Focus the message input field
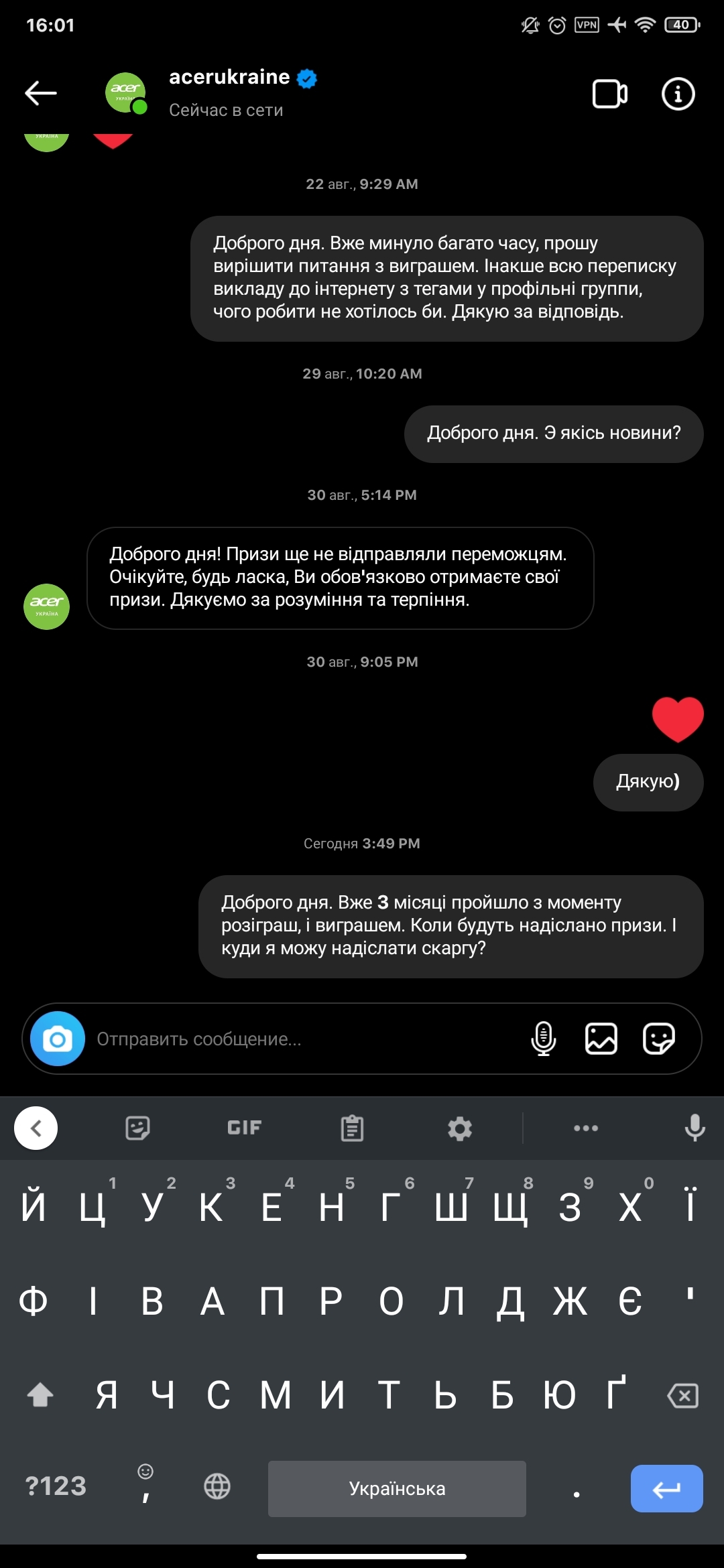The image size is (724, 1568). click(302, 1039)
